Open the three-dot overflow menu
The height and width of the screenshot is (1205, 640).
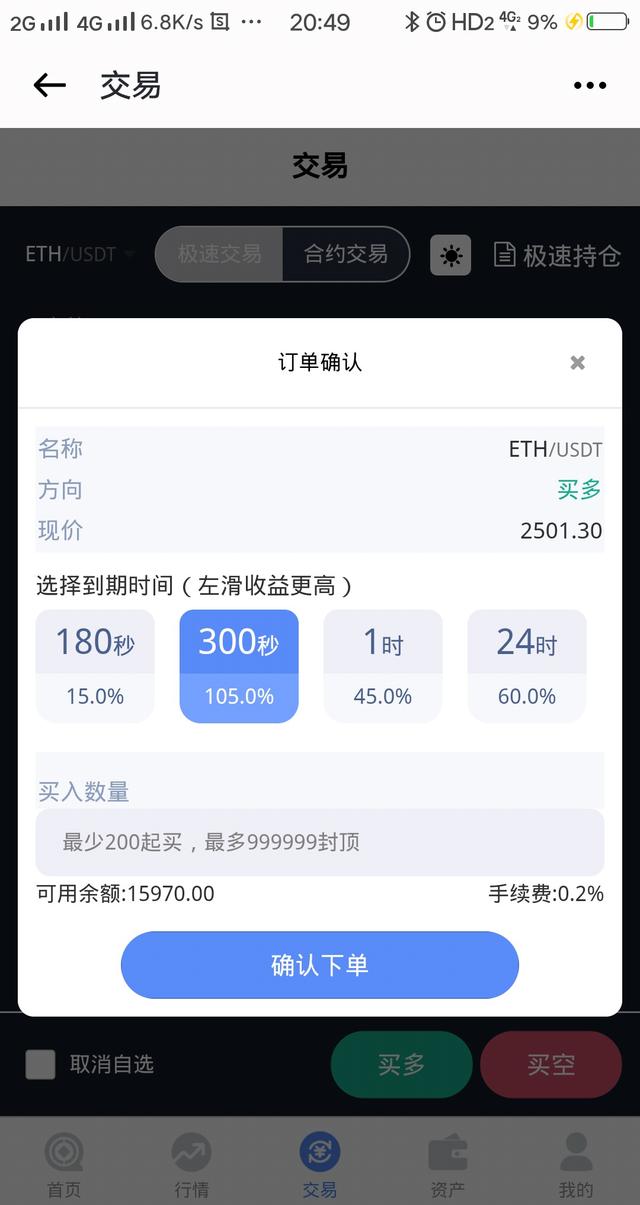590,86
